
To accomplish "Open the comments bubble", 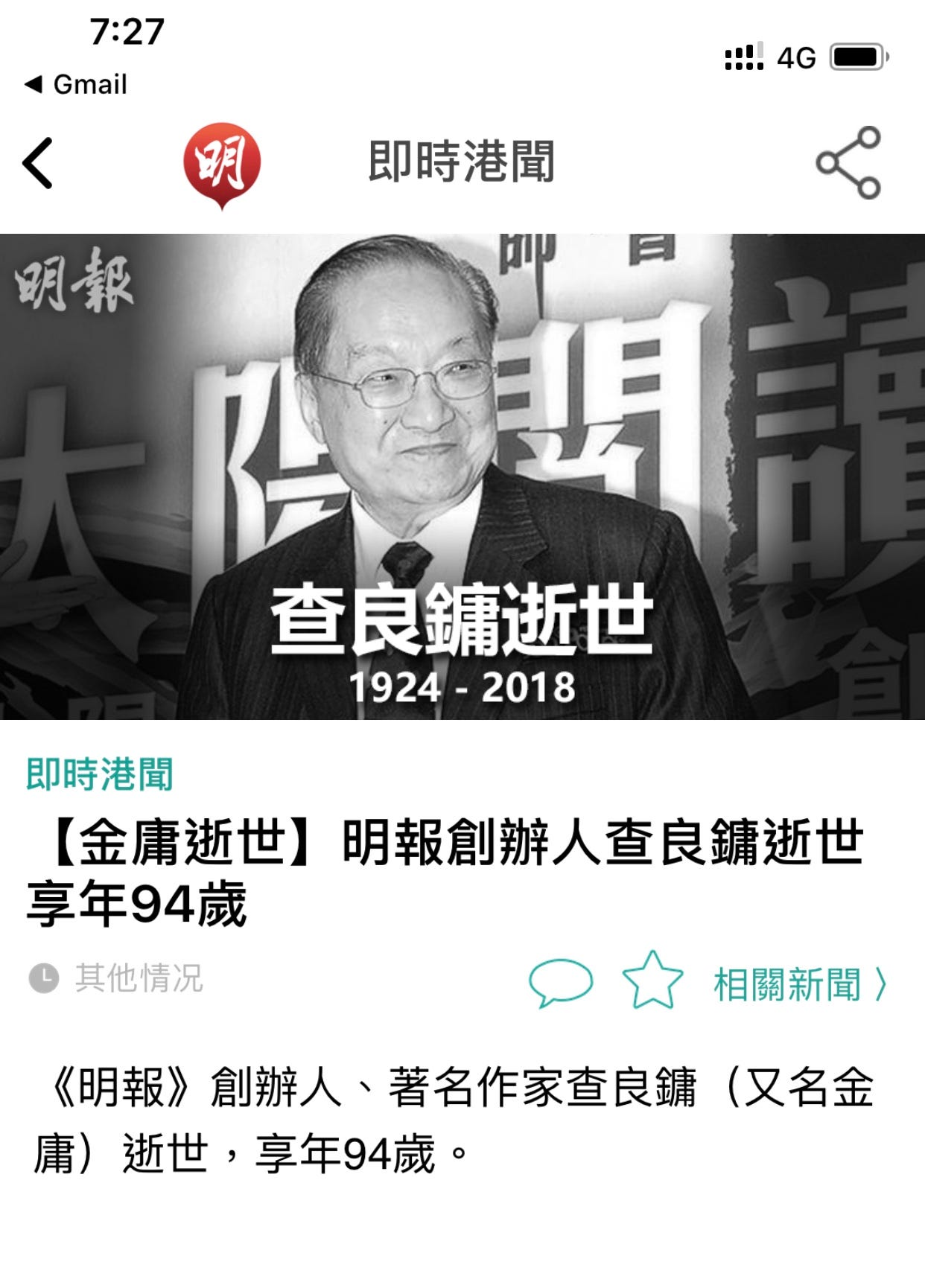I will [x=560, y=982].
